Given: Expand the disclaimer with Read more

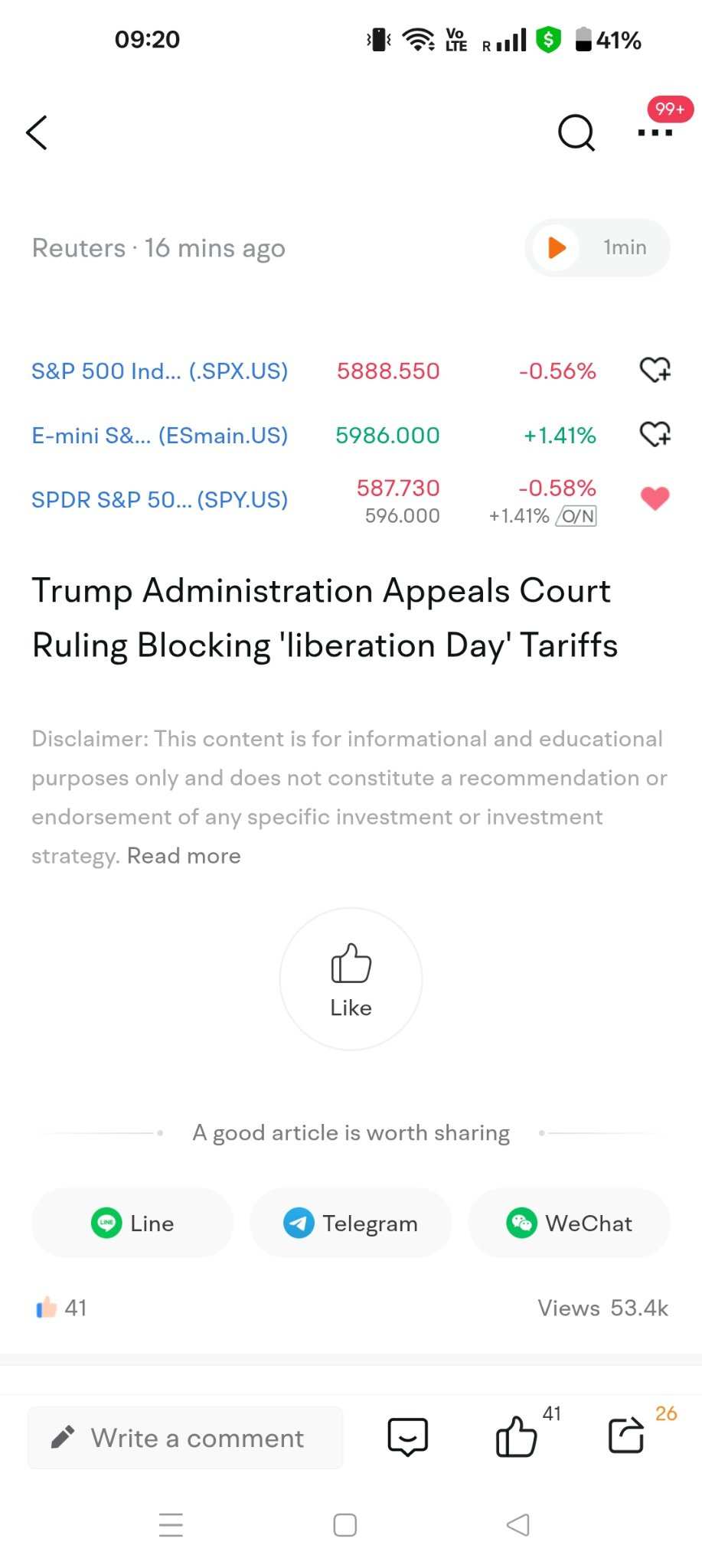Looking at the screenshot, I should pyautogui.click(x=184, y=855).
